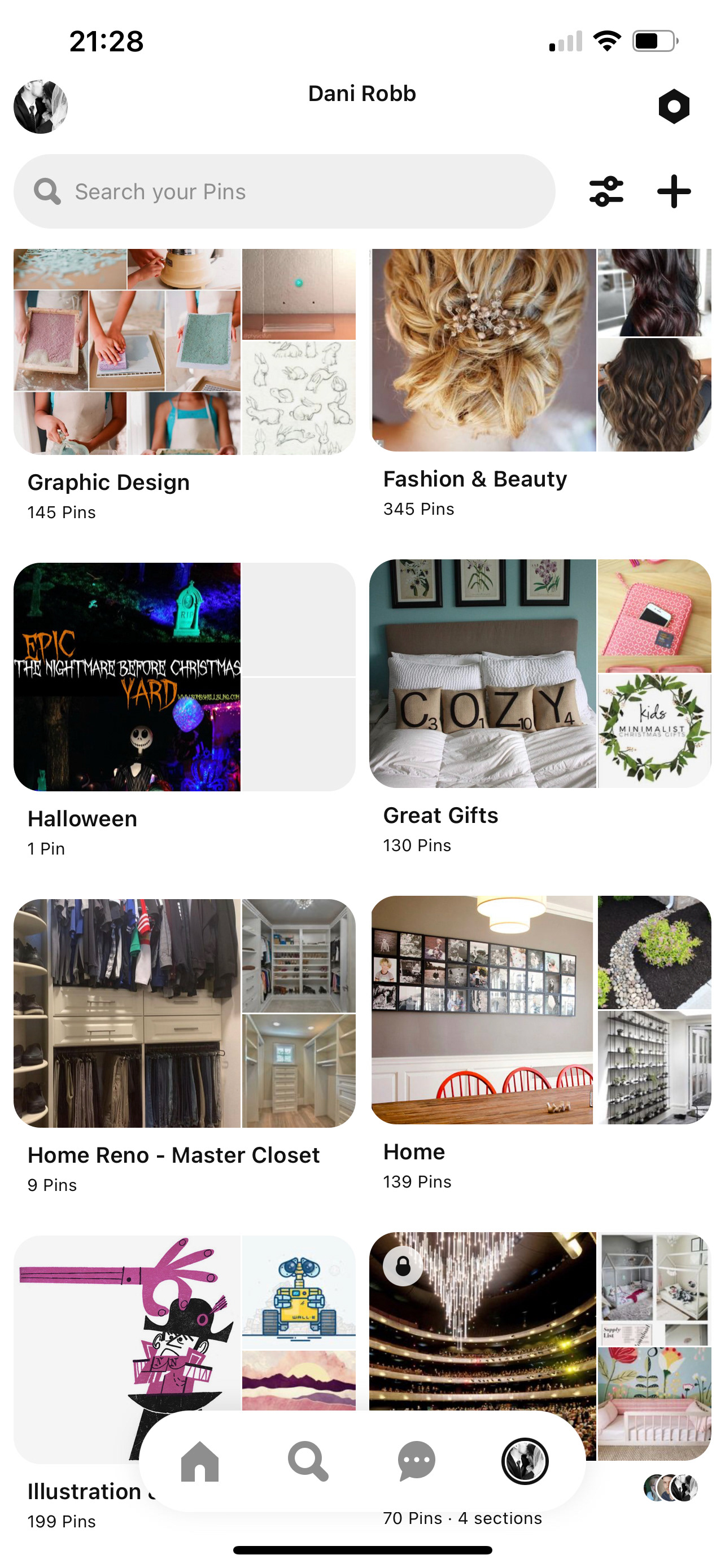Switch to the Search tab
The height and width of the screenshot is (1568, 725).
tap(308, 1461)
